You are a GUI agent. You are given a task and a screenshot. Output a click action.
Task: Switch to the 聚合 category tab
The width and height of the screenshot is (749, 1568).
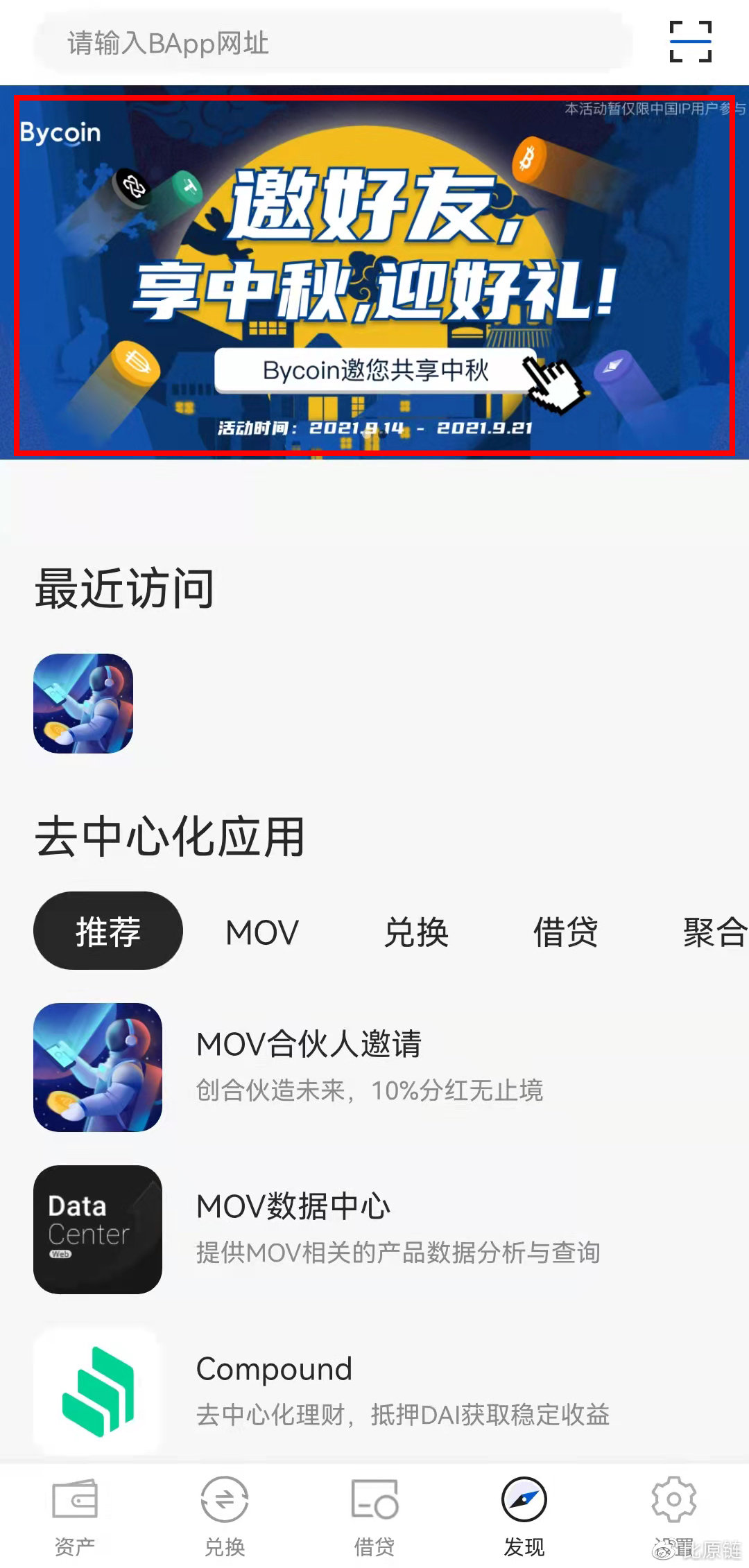[x=714, y=932]
